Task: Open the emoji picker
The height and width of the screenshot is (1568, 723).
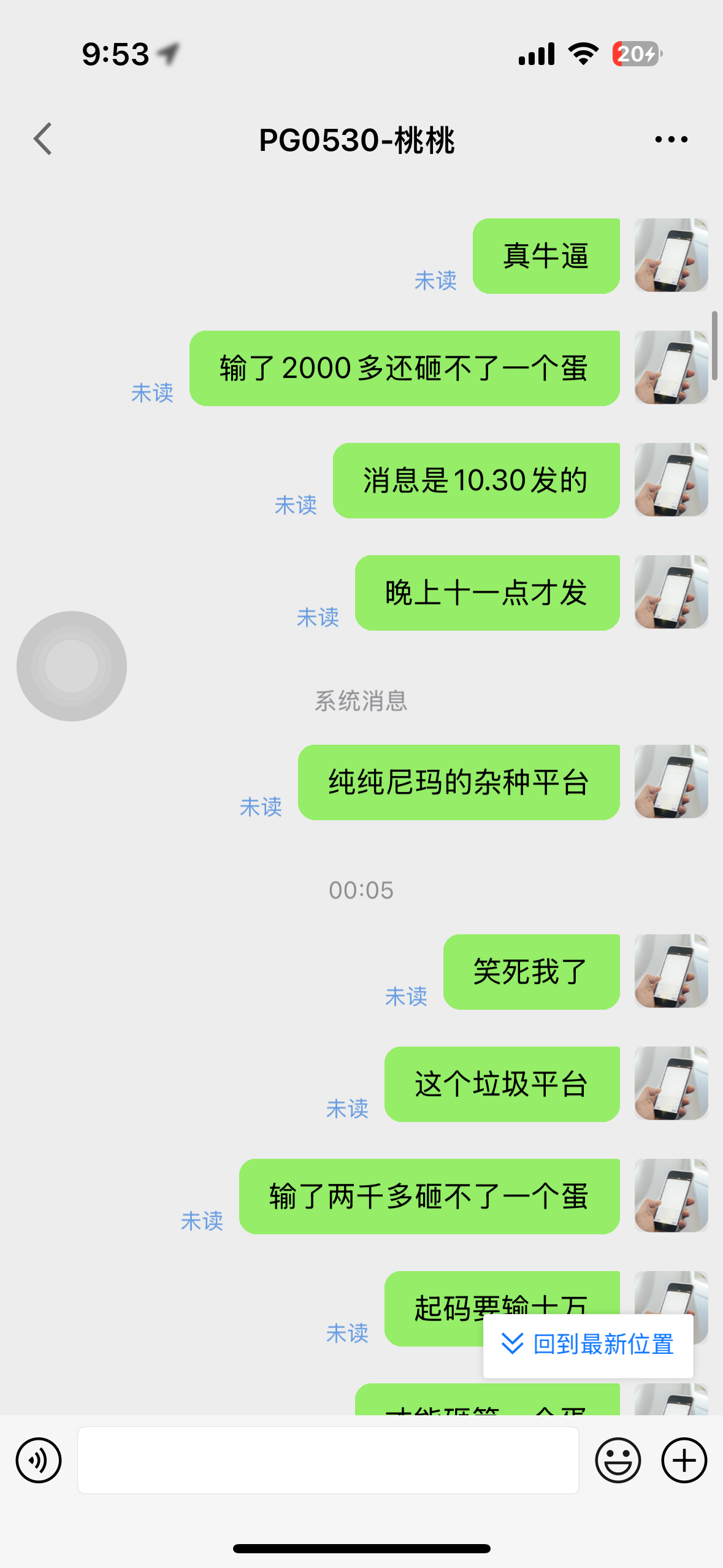Action: coord(618,1460)
